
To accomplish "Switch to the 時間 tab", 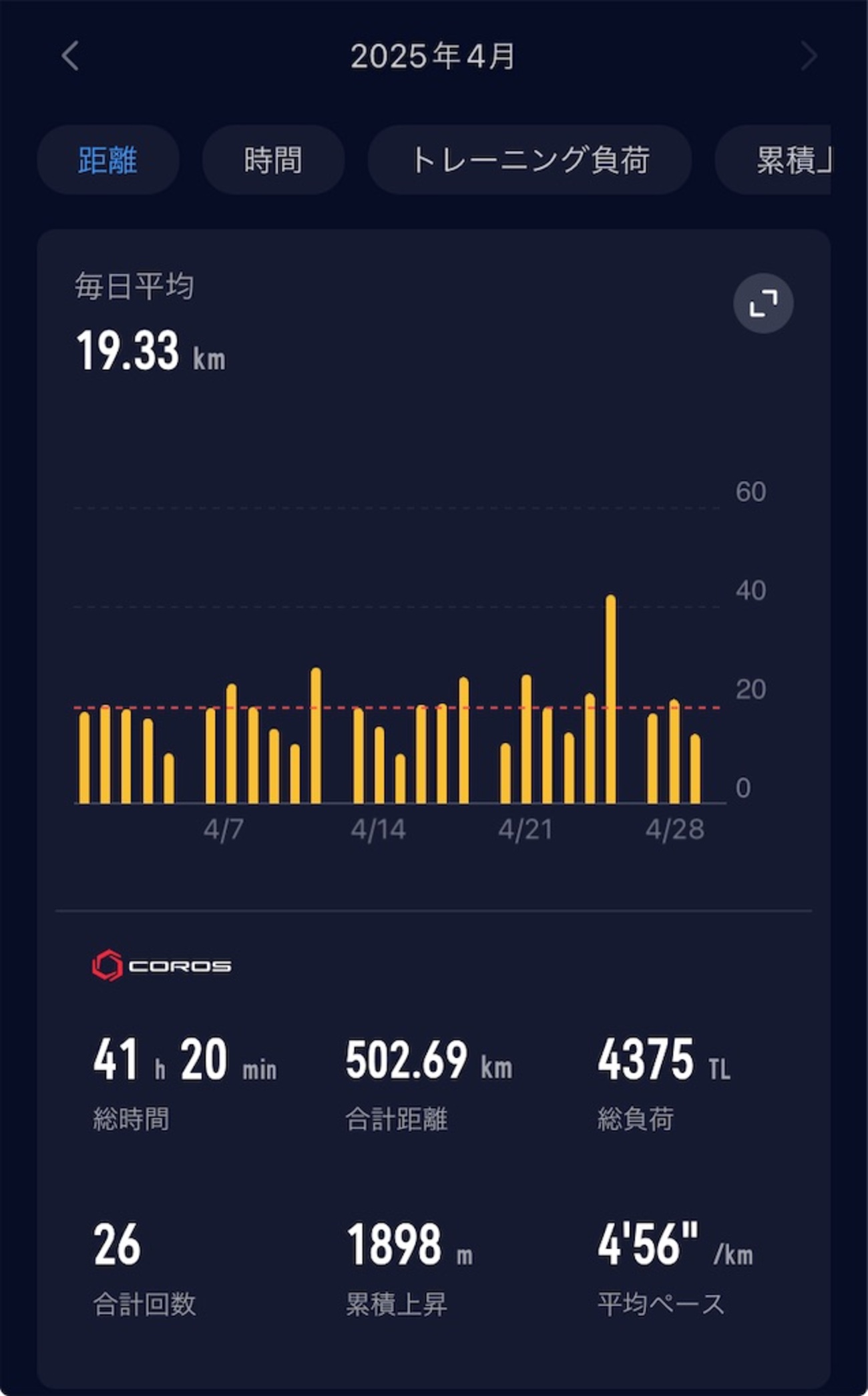I will coord(273,160).
